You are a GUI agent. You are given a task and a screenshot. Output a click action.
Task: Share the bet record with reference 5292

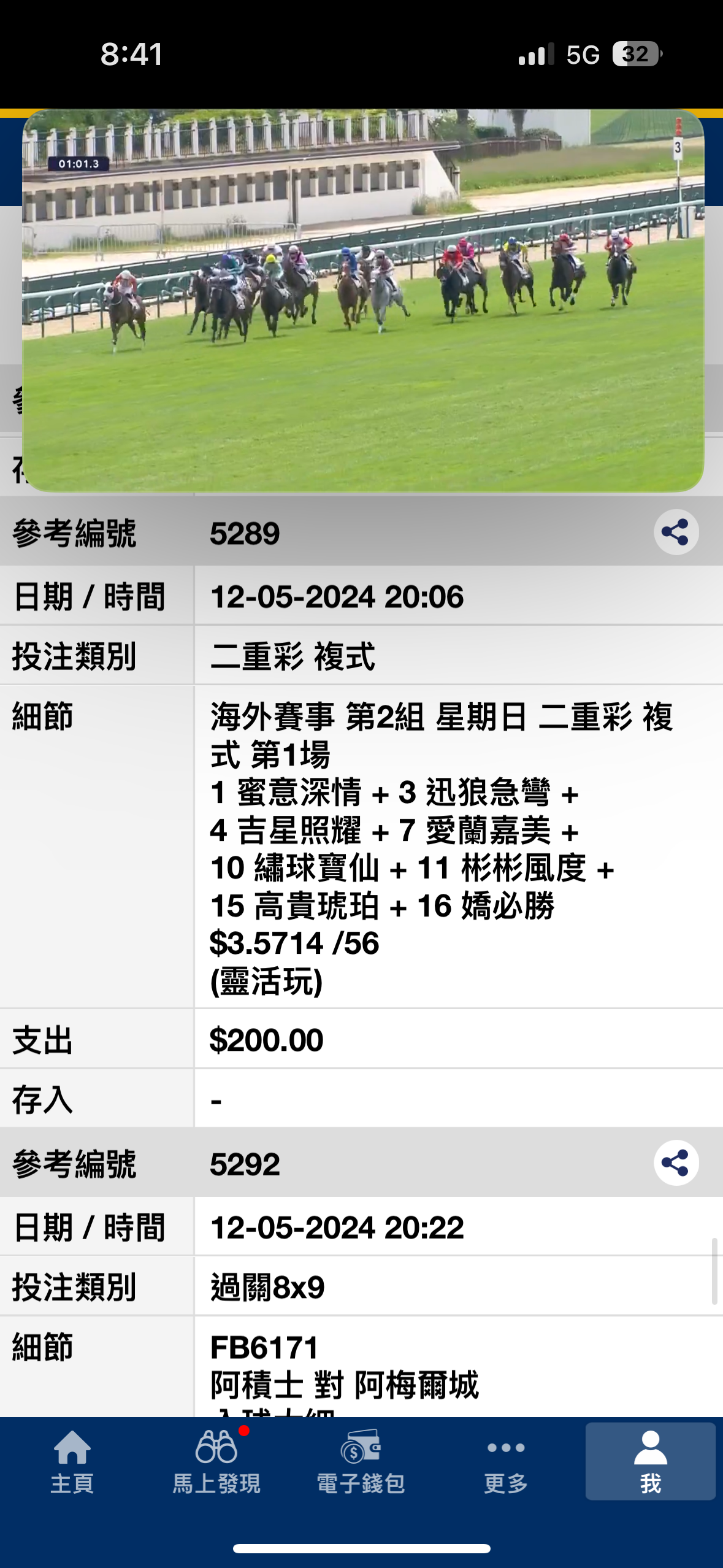[x=676, y=1163]
